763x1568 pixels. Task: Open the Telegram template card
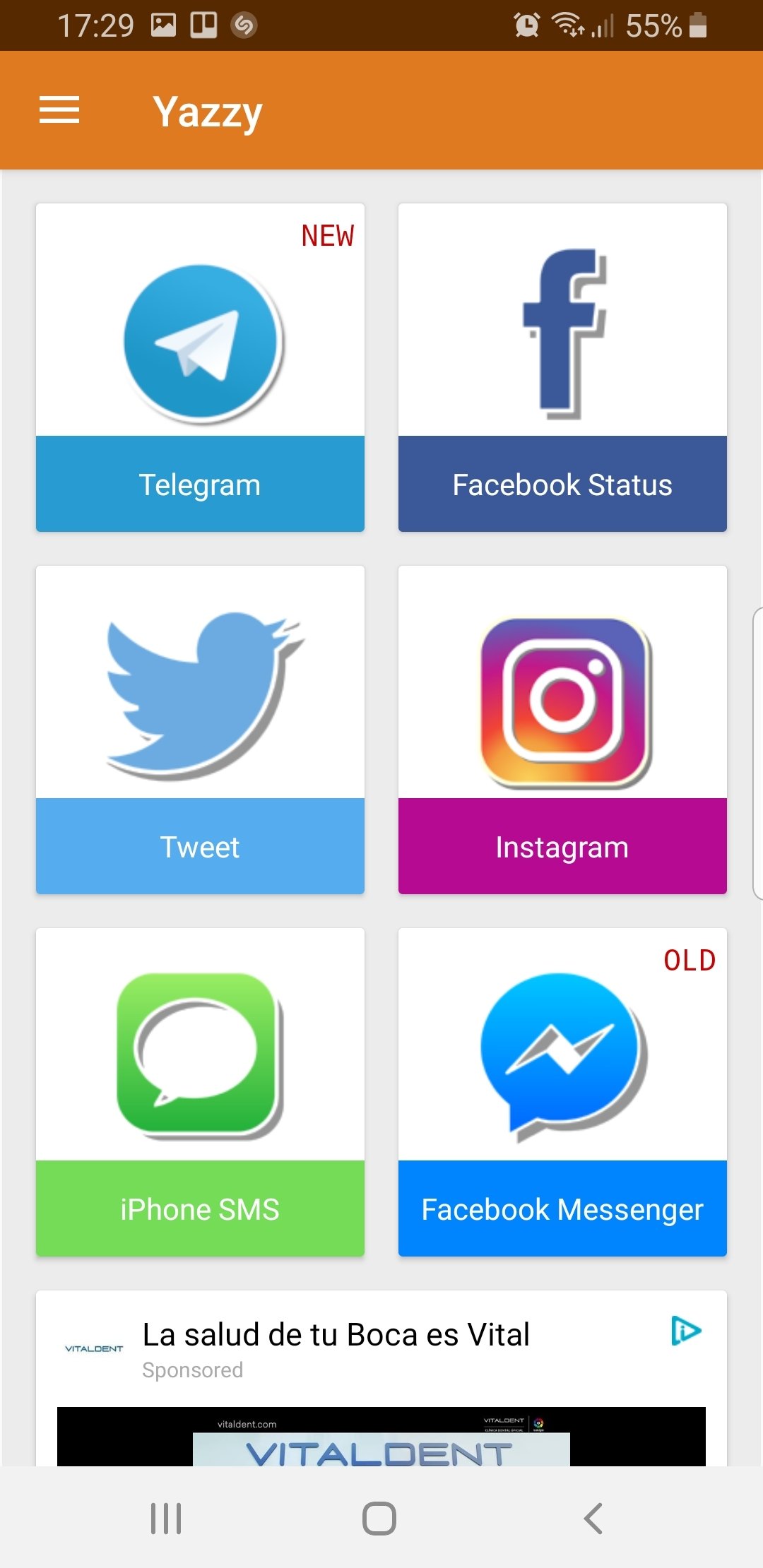pos(200,367)
